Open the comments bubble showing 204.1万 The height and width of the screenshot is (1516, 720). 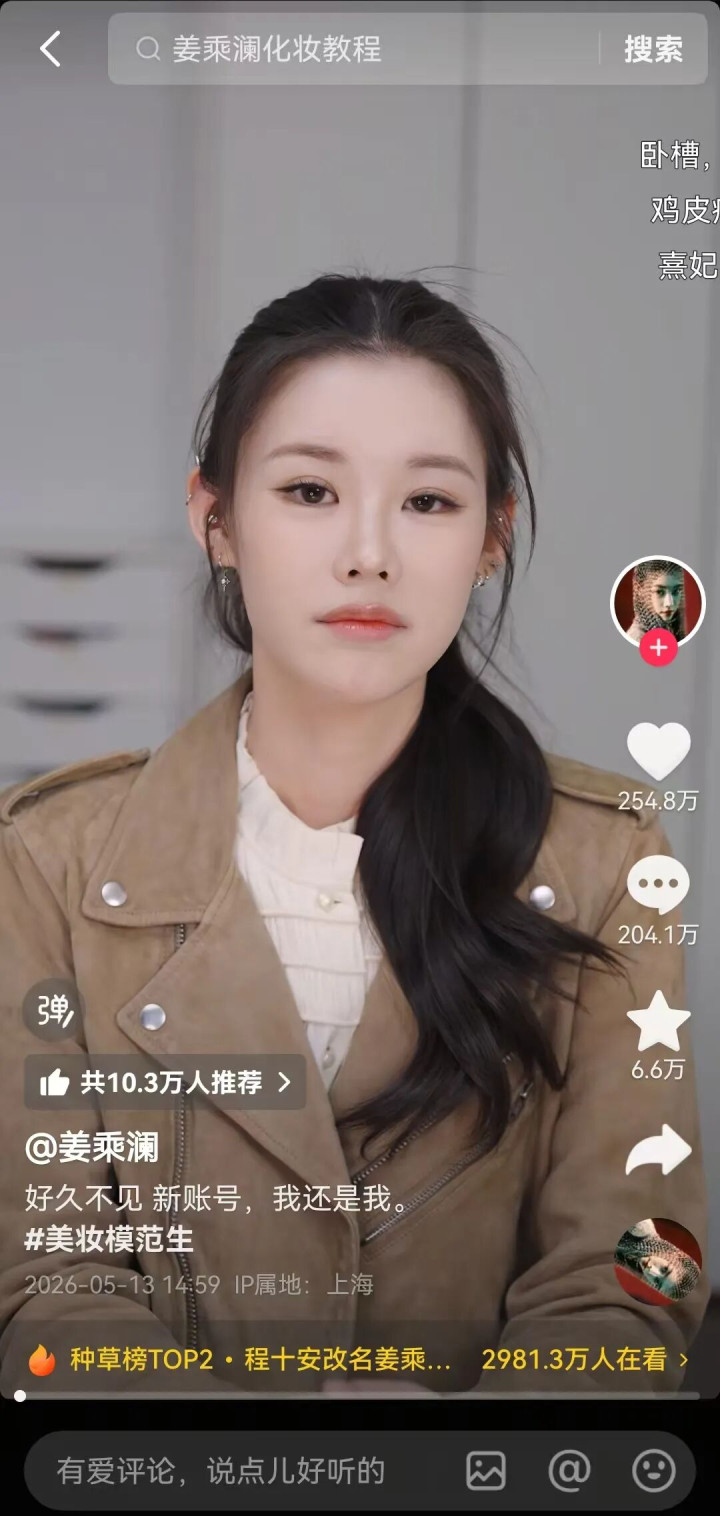tap(658, 886)
